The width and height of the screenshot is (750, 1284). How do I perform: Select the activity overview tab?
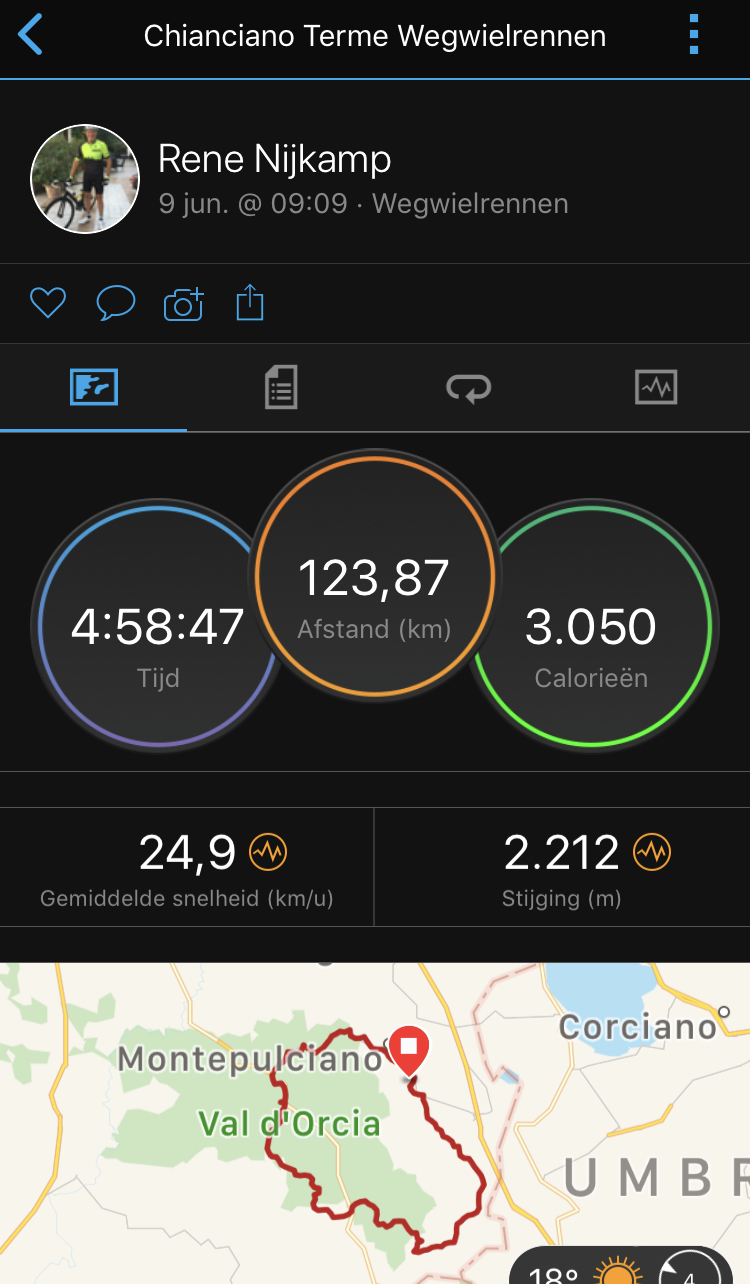pos(94,387)
